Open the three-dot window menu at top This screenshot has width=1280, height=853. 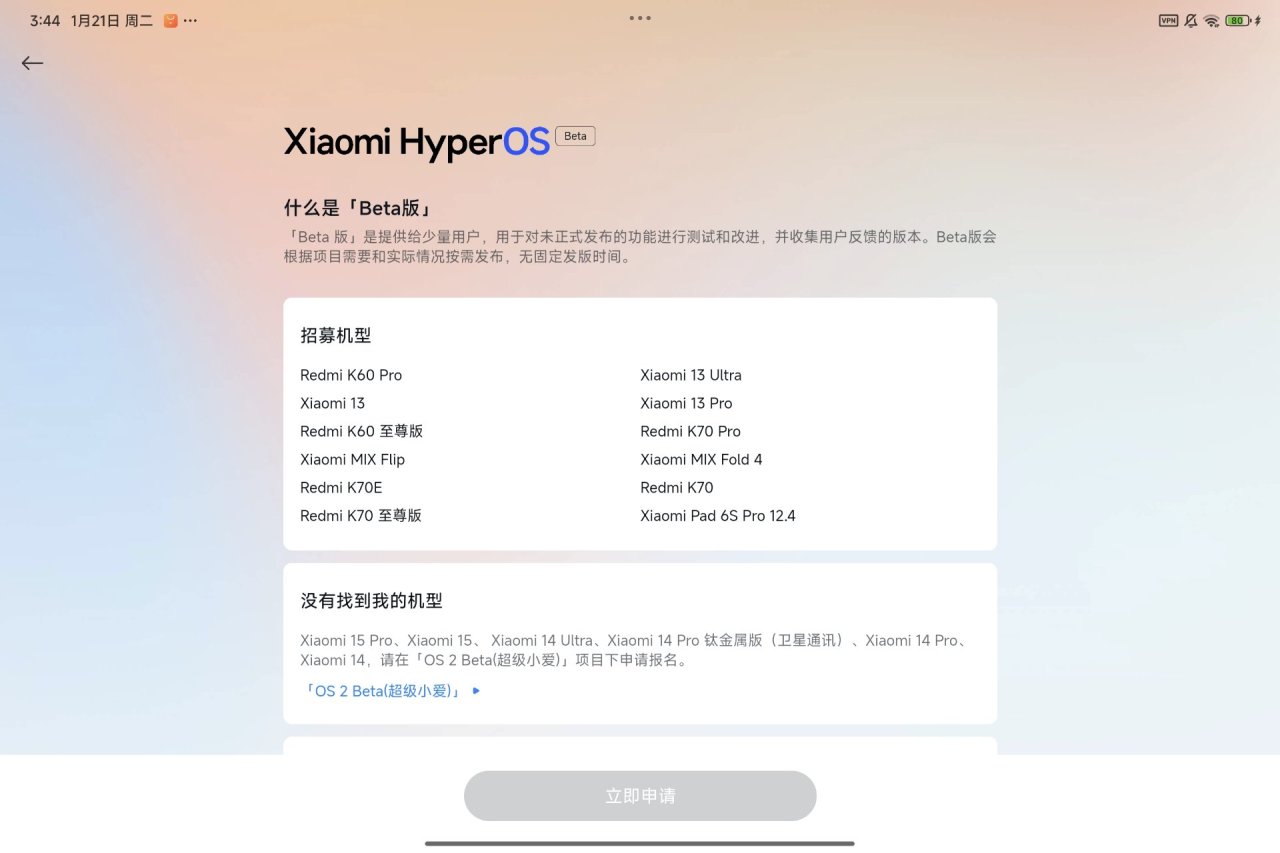(x=640, y=18)
